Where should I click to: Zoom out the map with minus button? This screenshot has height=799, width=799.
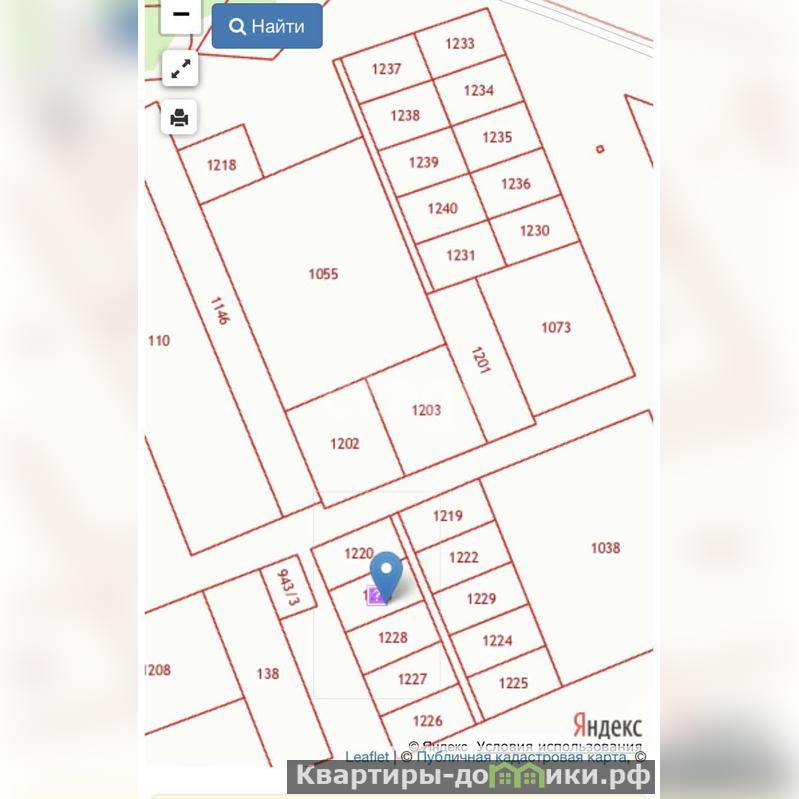tap(180, 16)
